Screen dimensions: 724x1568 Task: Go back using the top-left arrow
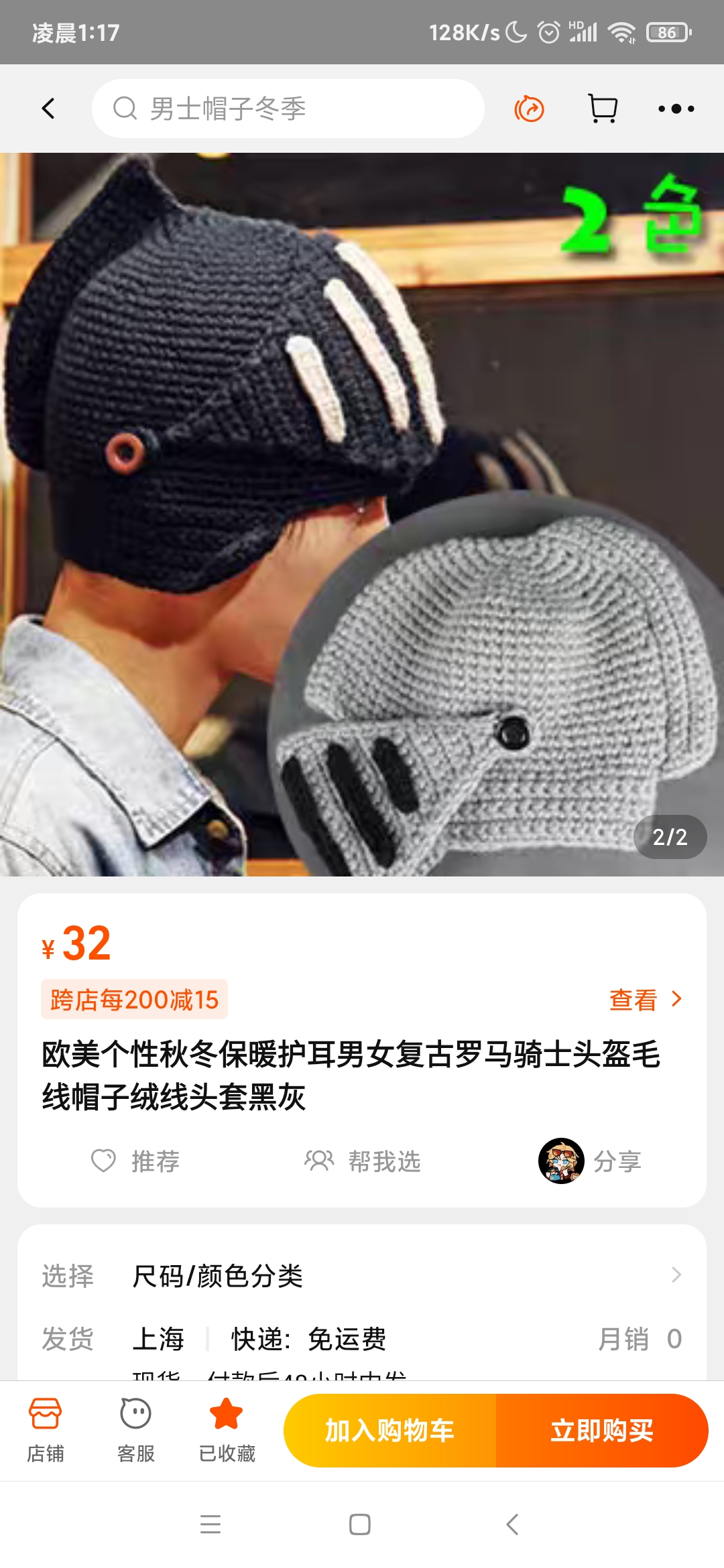[48, 109]
